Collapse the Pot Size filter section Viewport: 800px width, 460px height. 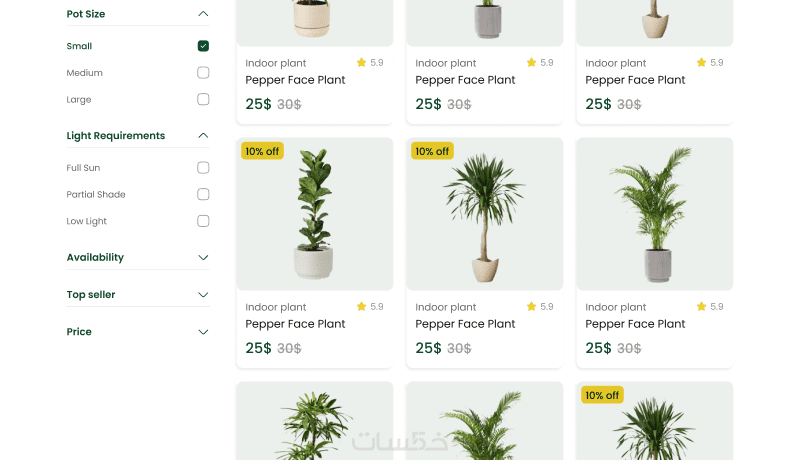[x=203, y=14]
